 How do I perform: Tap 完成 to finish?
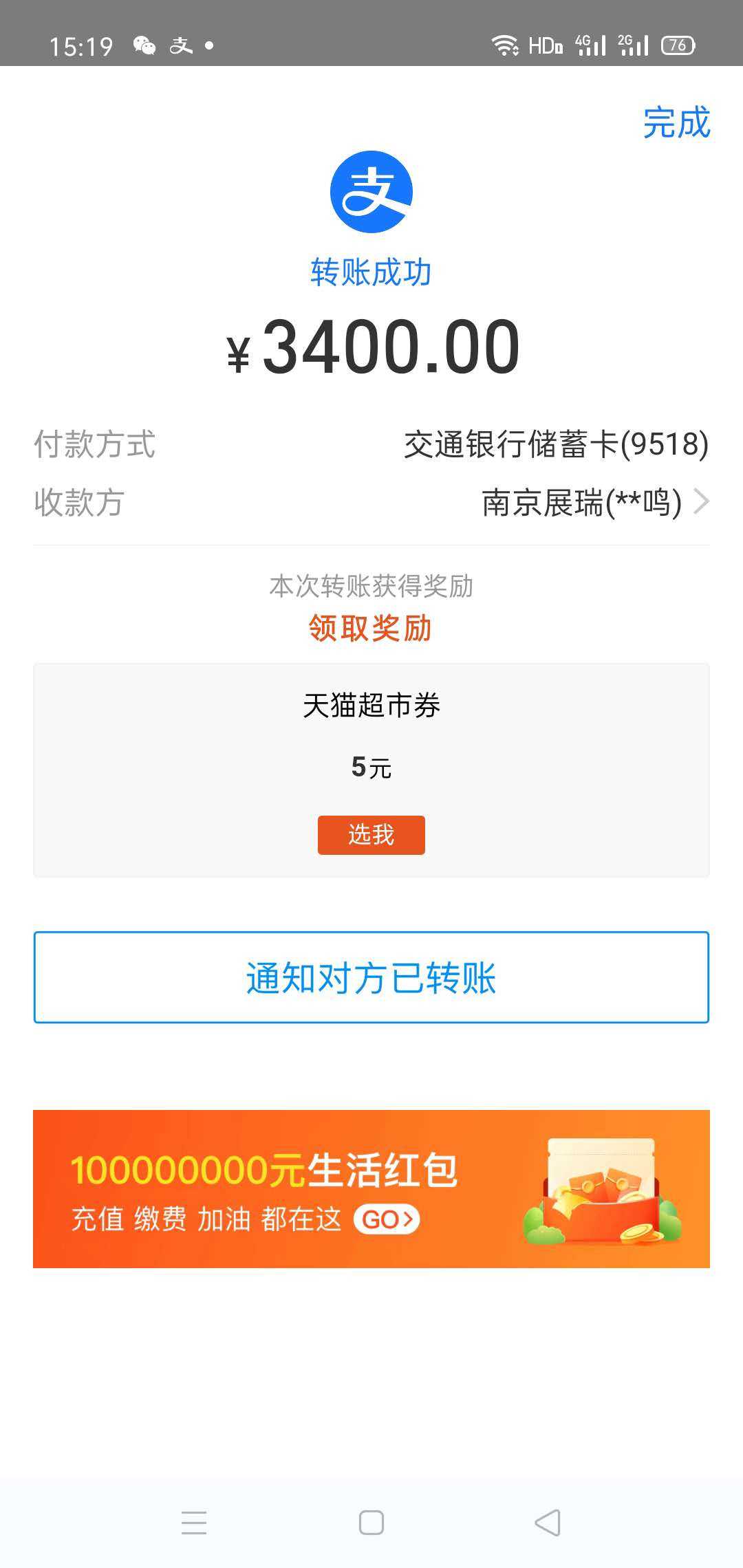point(676,123)
